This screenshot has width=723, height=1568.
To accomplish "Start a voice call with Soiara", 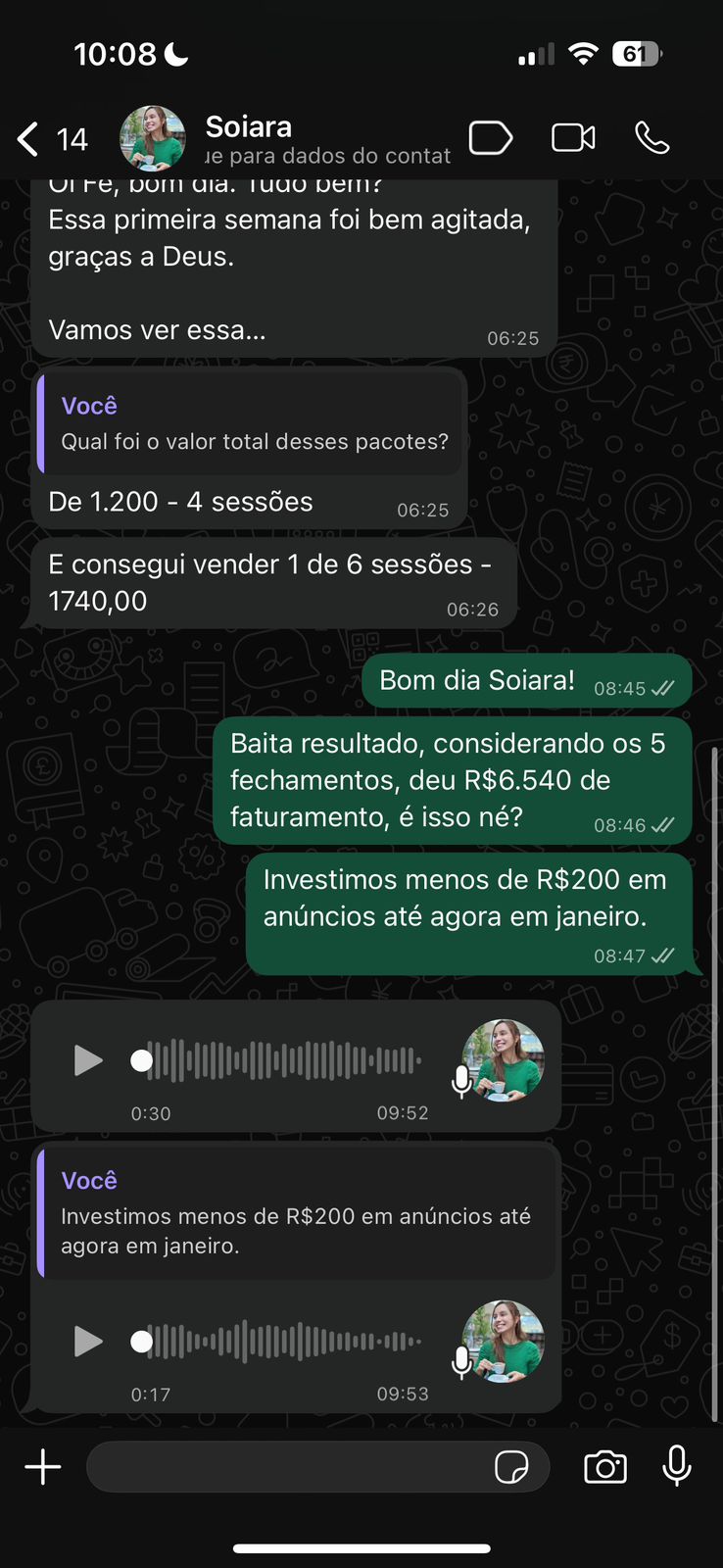I will pos(652,138).
